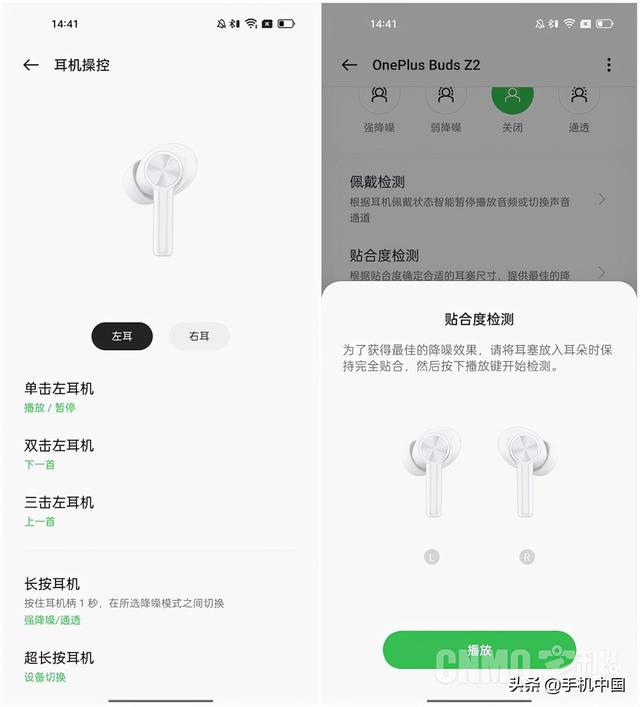640x707 pixels.
Task: Select the 强降噪 mode
Action: pyautogui.click(x=379, y=98)
